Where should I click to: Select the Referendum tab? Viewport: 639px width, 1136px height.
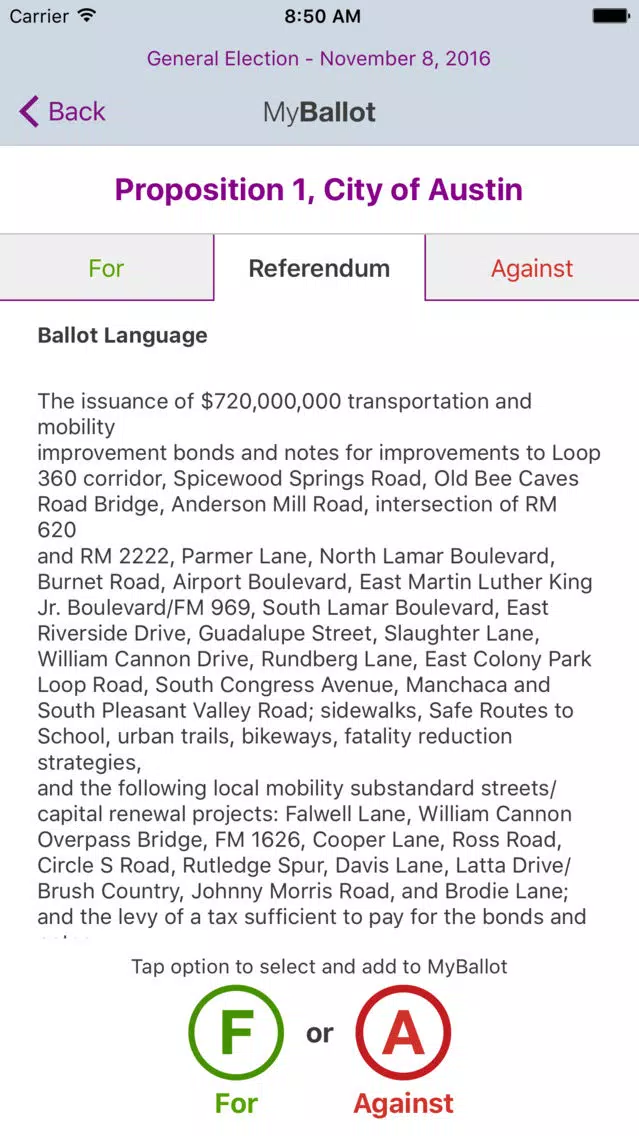point(320,268)
